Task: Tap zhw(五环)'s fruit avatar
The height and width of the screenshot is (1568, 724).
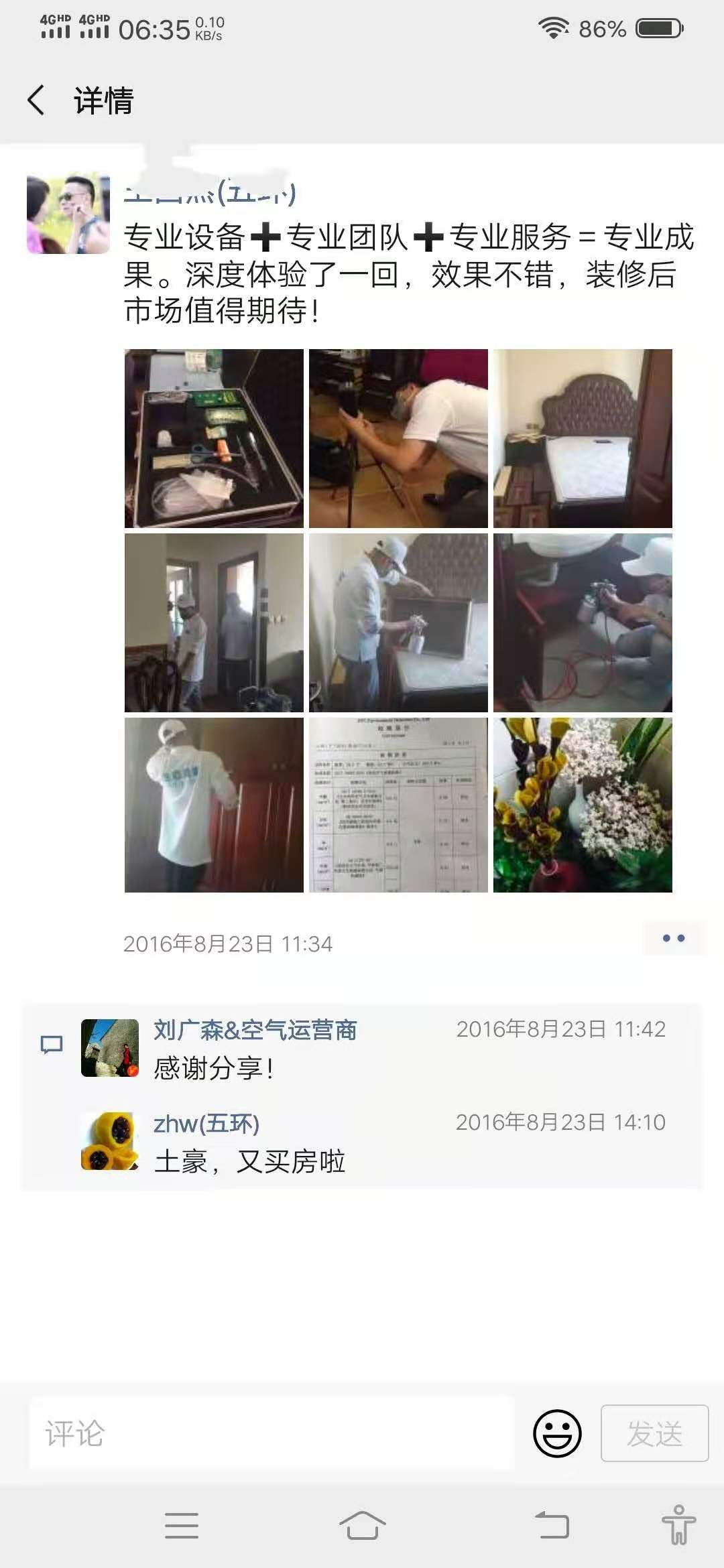Action: 110,1141
